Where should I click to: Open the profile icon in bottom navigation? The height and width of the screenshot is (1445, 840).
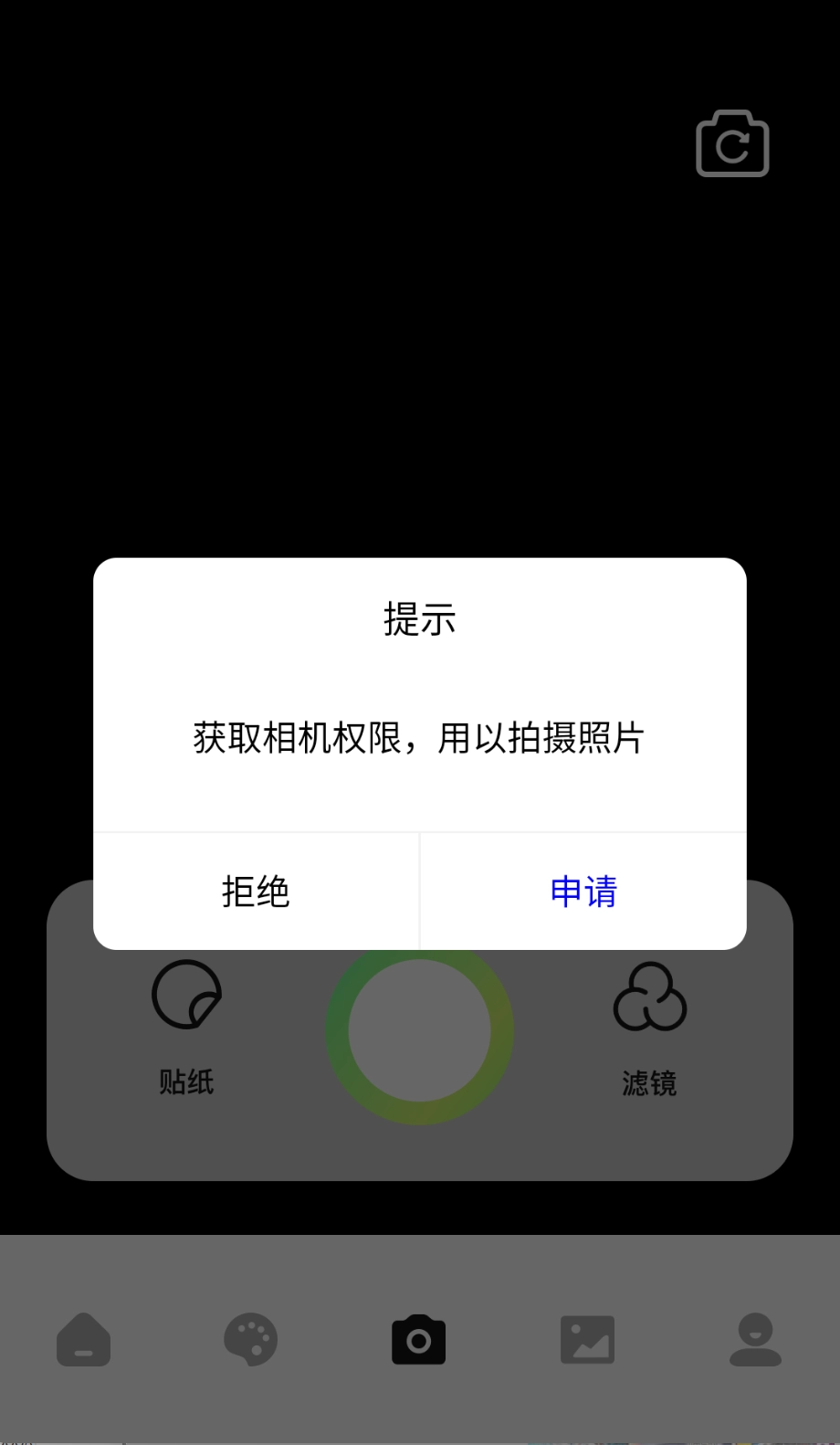coord(755,1339)
